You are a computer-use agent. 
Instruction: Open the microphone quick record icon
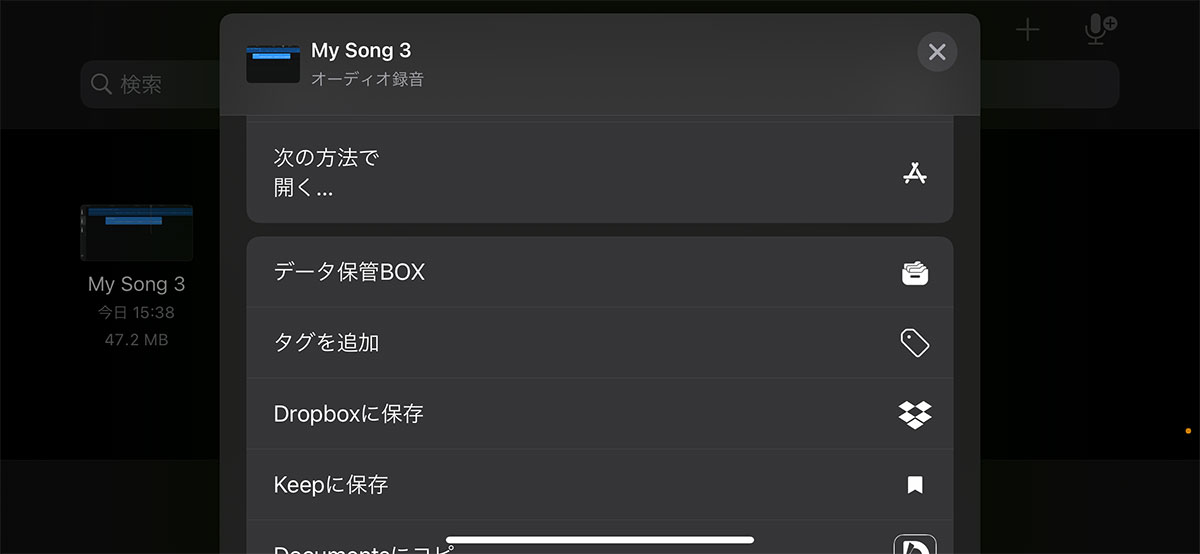(1098, 30)
